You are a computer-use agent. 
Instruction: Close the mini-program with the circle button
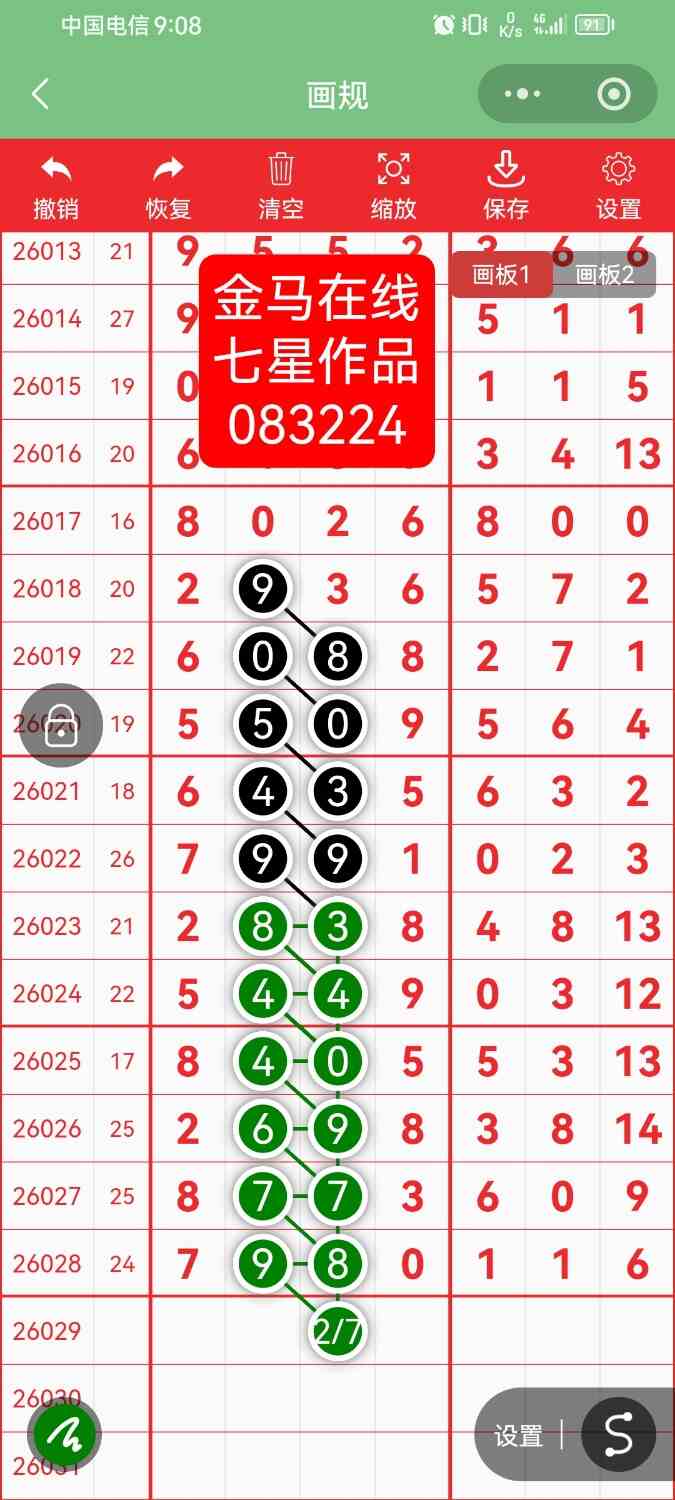coord(613,95)
